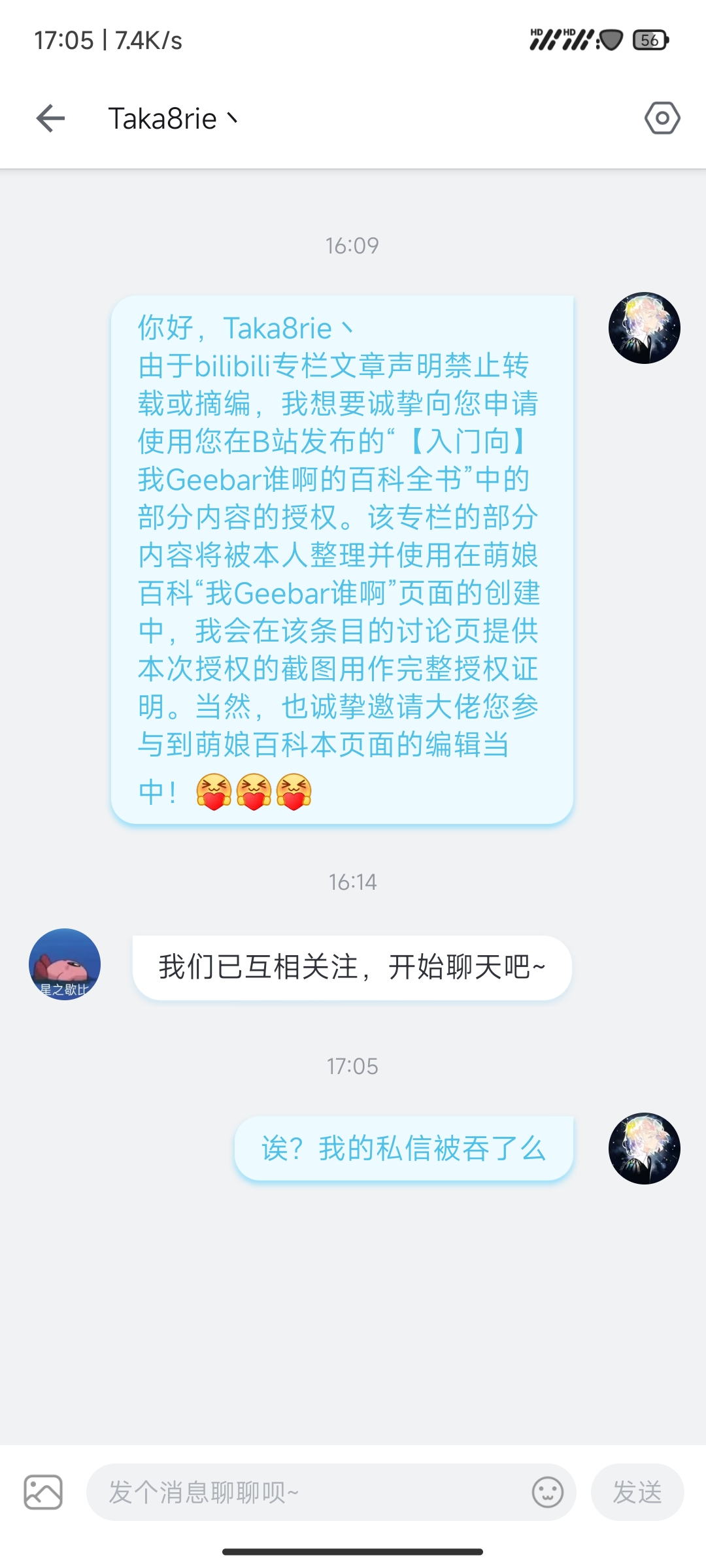Open Taka8rie's profile avatar
Viewport: 706px width, 1568px height.
click(x=65, y=964)
